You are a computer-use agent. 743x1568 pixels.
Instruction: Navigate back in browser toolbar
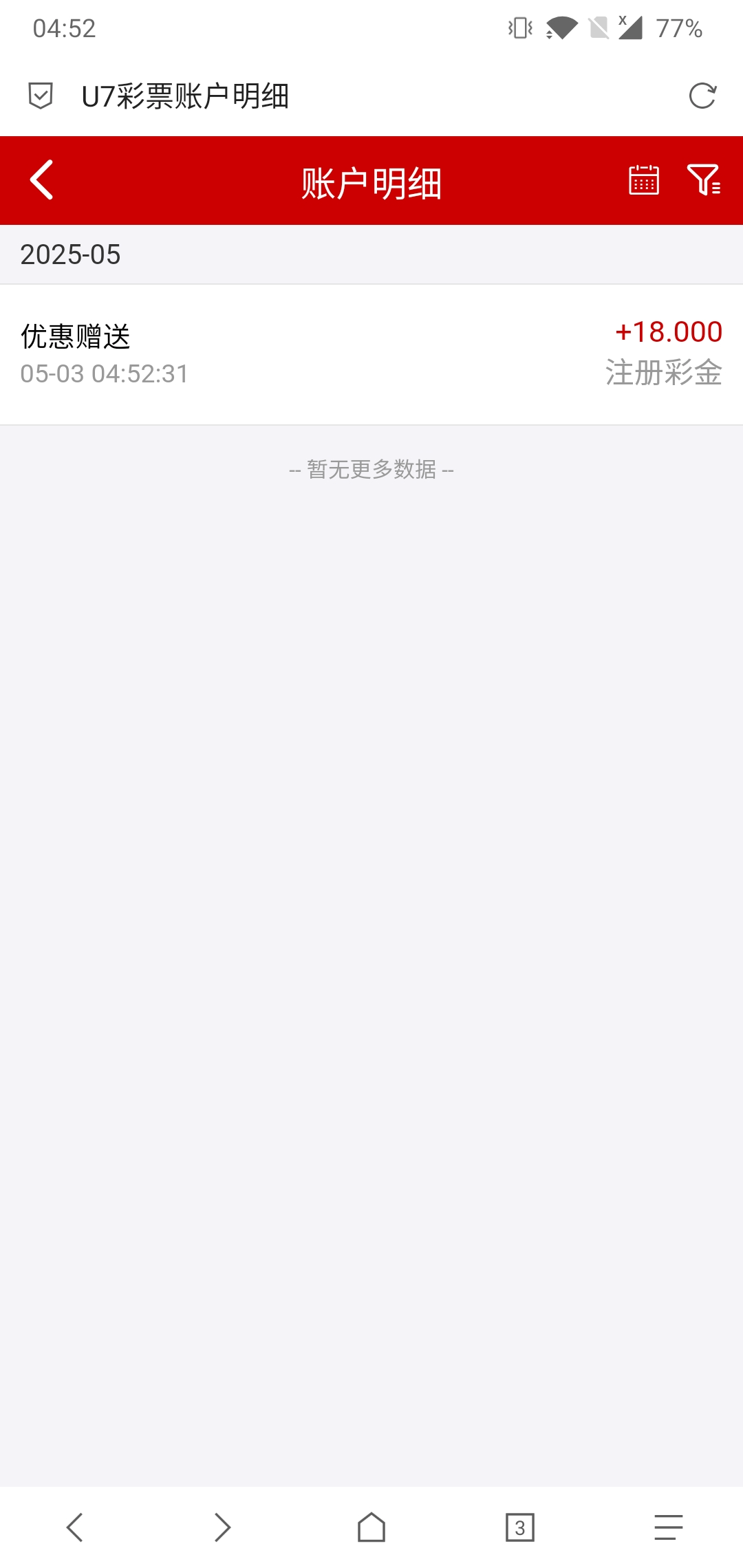(x=74, y=1527)
